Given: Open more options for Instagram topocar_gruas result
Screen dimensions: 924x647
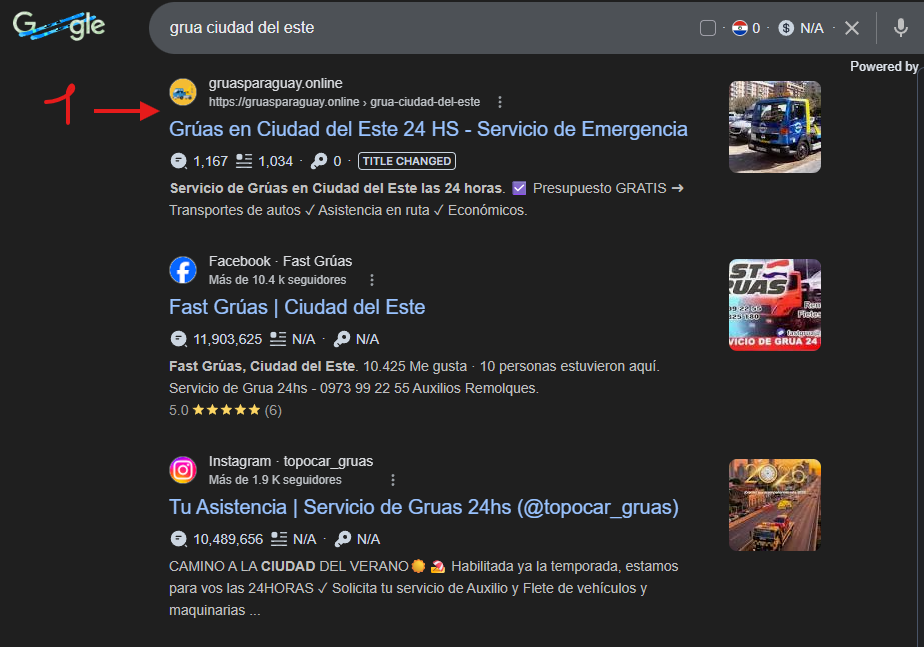Looking at the screenshot, I should [393, 480].
